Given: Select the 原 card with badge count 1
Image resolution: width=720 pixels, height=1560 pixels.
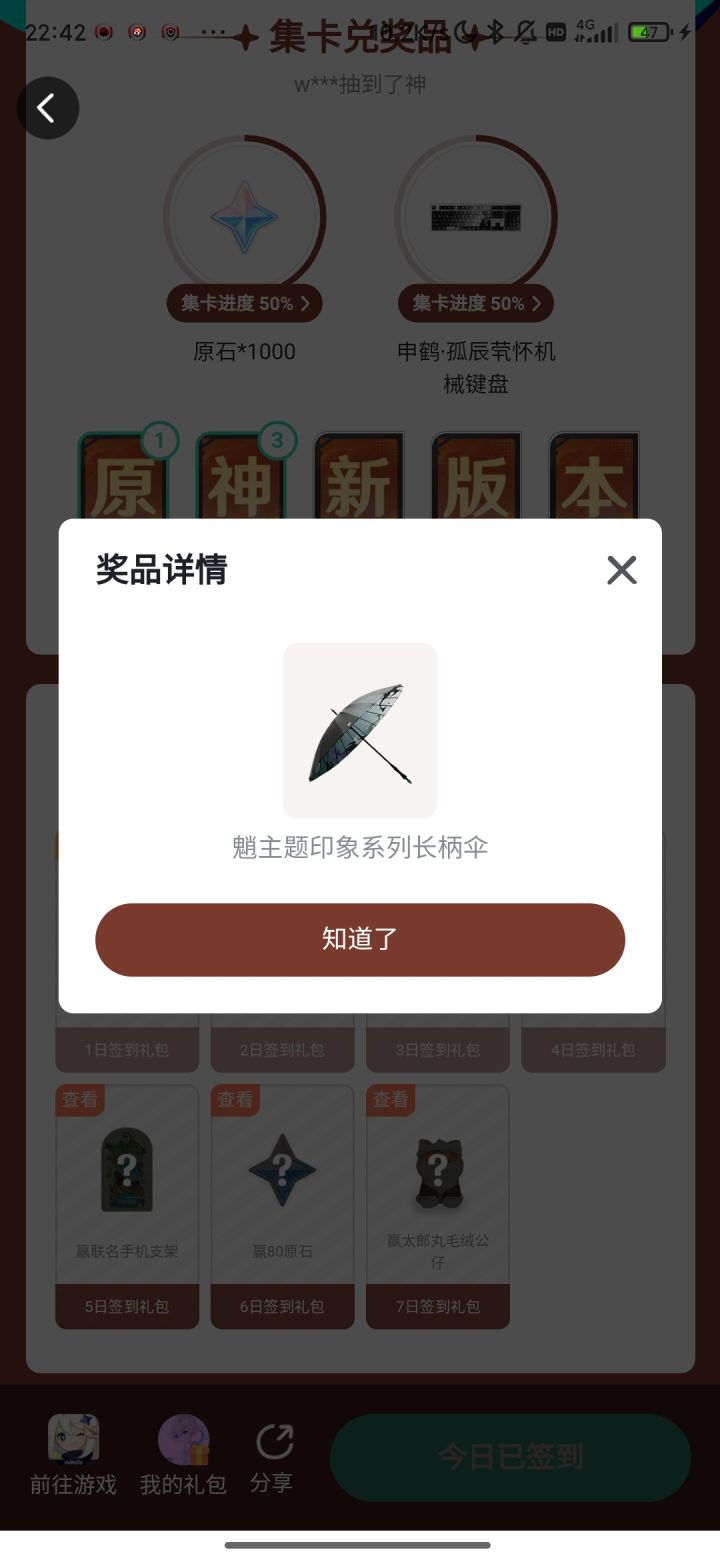Looking at the screenshot, I should click(x=126, y=480).
